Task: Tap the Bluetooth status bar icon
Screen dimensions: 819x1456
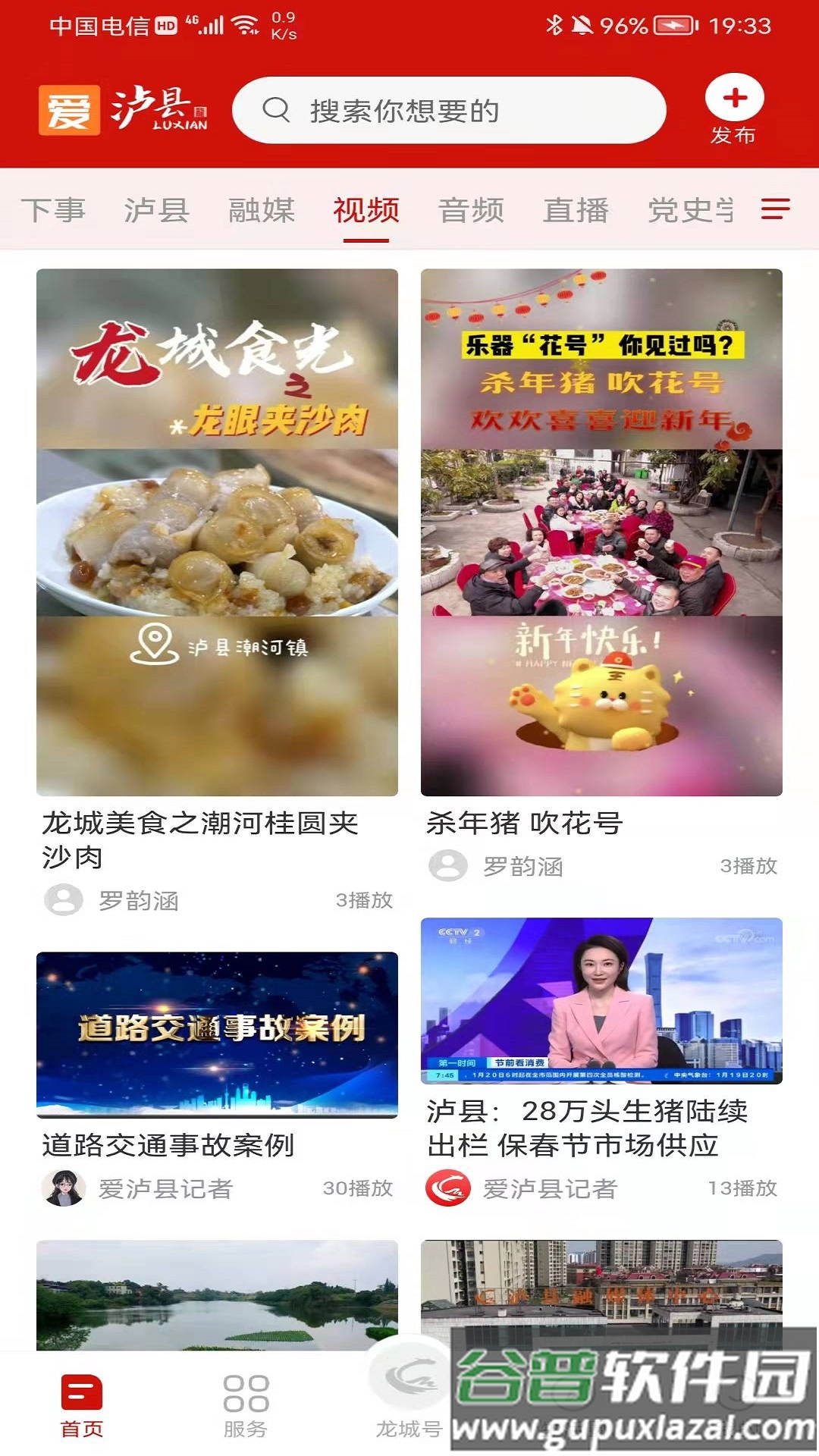Action: pyautogui.click(x=553, y=24)
